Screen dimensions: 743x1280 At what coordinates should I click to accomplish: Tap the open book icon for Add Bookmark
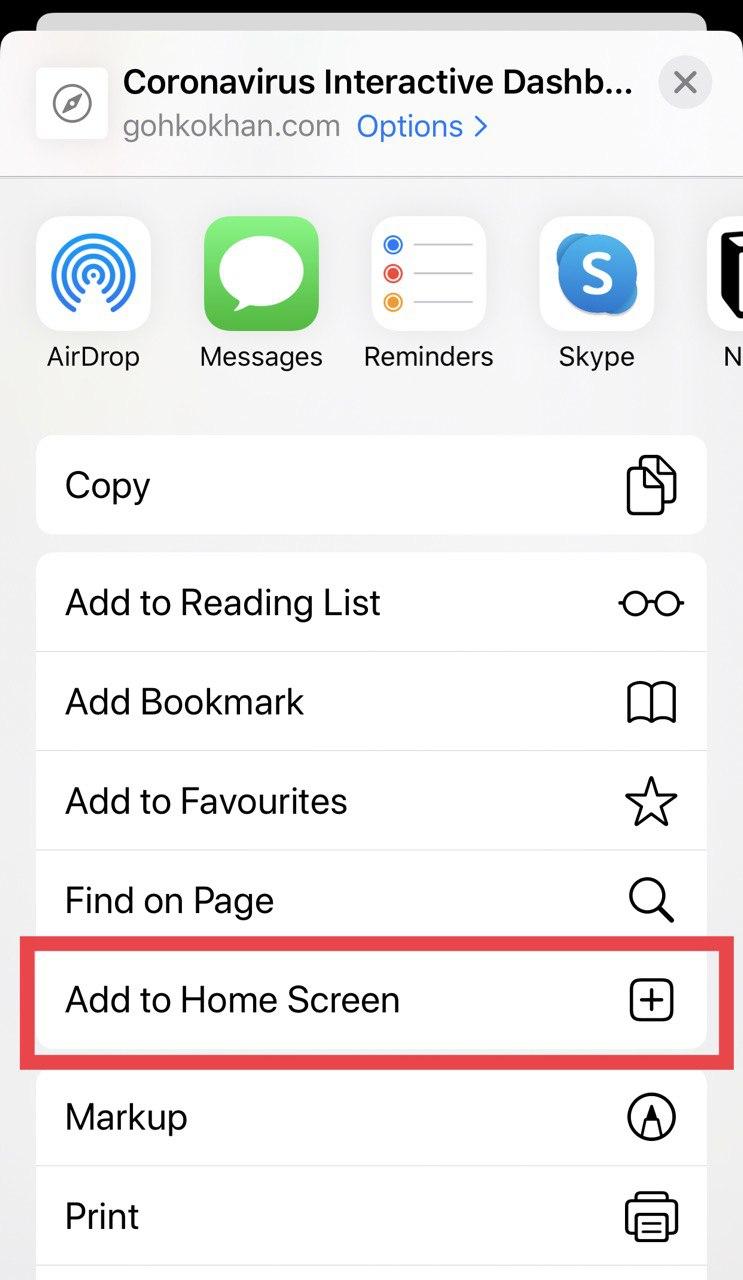pyautogui.click(x=651, y=701)
